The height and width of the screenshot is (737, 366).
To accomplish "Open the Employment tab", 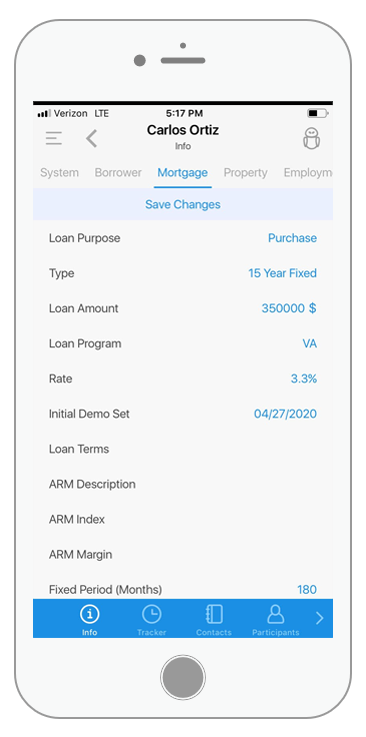I will click(308, 172).
